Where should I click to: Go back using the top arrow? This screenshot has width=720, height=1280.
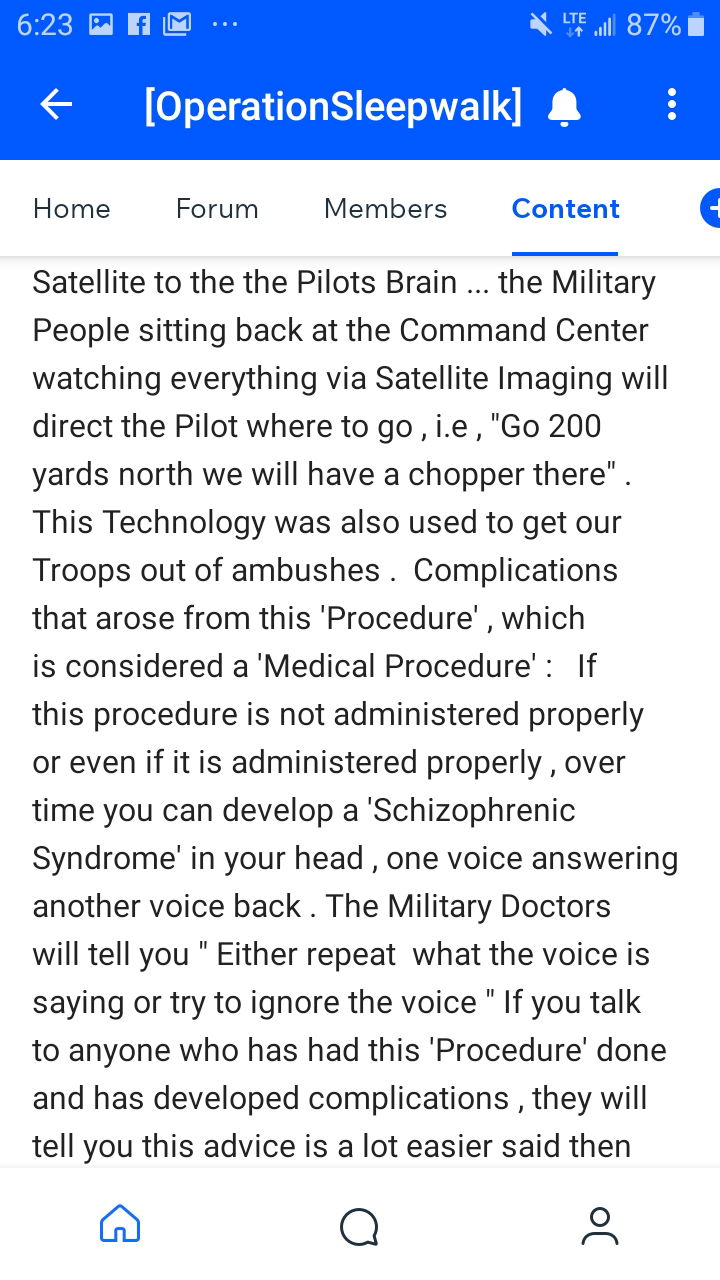tap(56, 104)
